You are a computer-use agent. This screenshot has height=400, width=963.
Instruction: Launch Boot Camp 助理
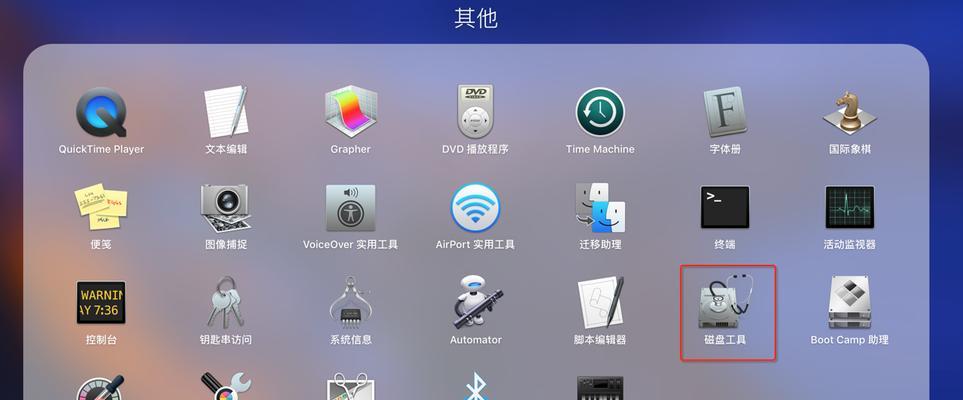[849, 303]
